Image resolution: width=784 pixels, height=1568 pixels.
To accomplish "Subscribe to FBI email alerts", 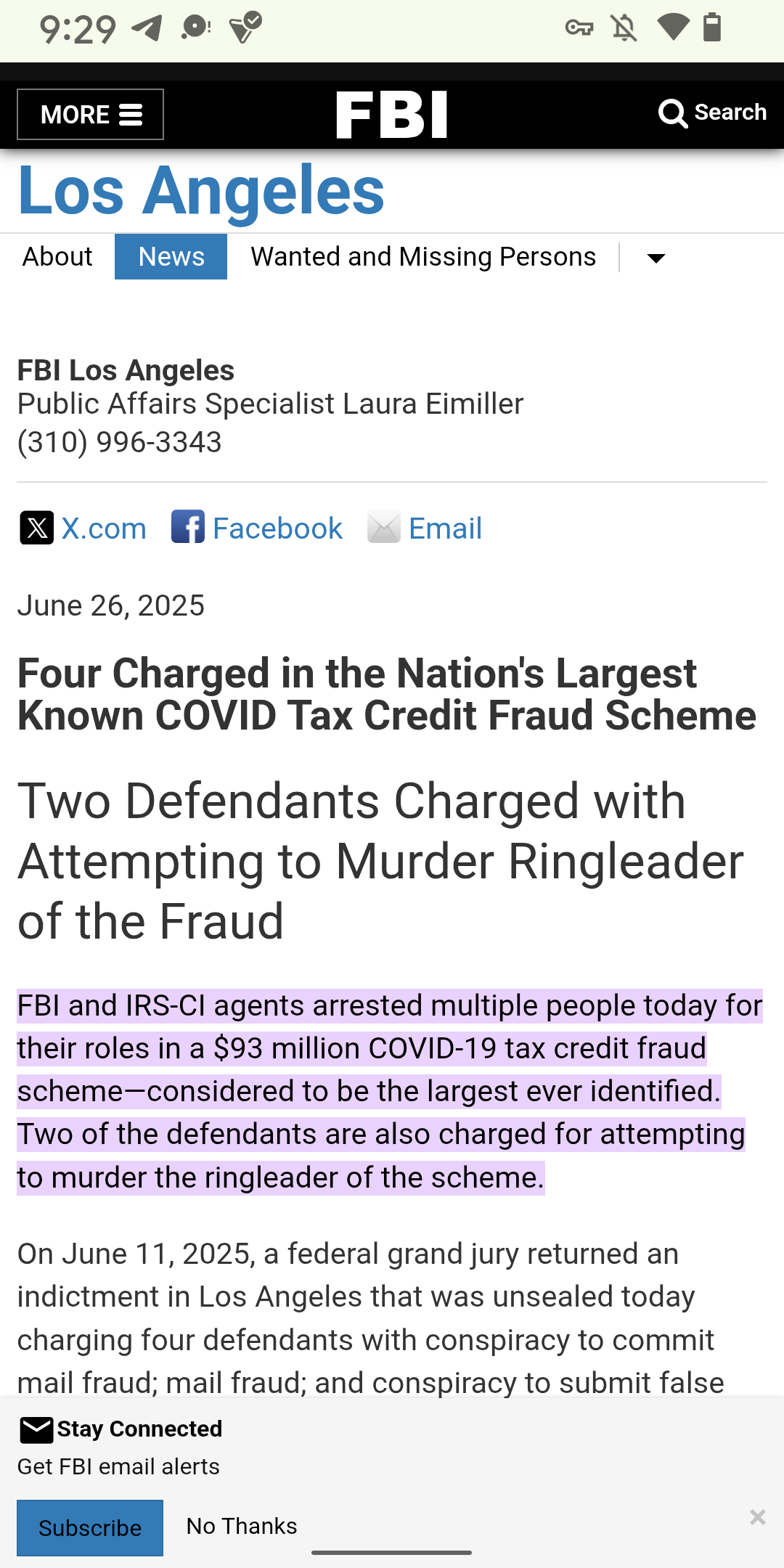I will 90,1528.
